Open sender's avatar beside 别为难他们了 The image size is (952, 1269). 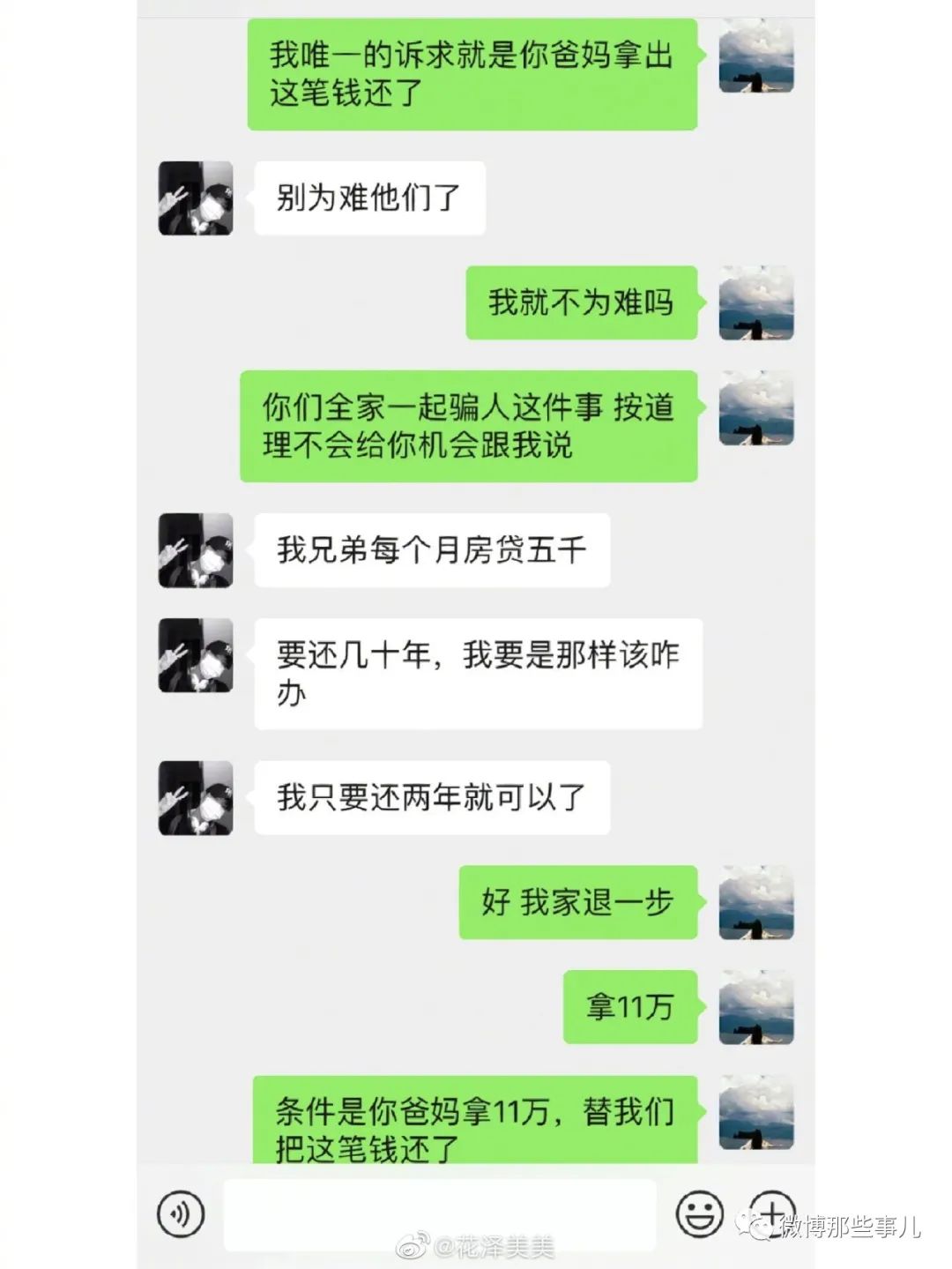(x=196, y=198)
